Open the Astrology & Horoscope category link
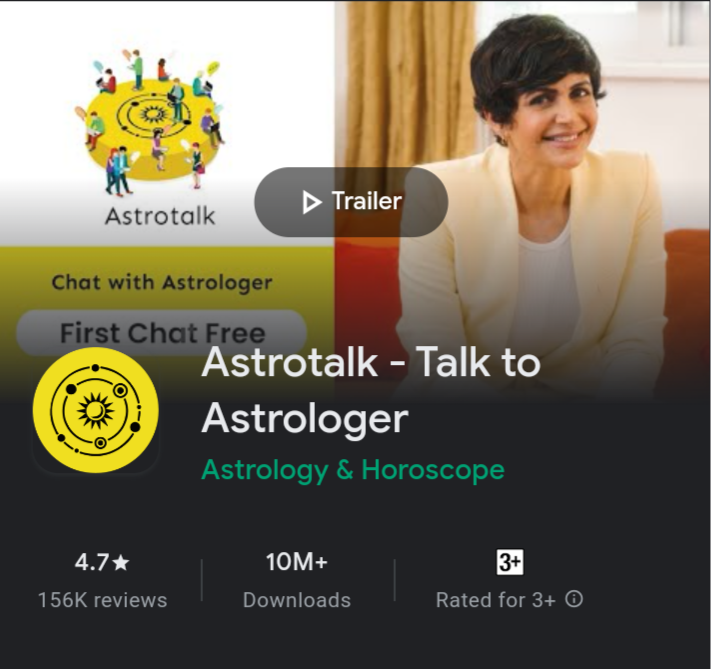 (x=353, y=470)
